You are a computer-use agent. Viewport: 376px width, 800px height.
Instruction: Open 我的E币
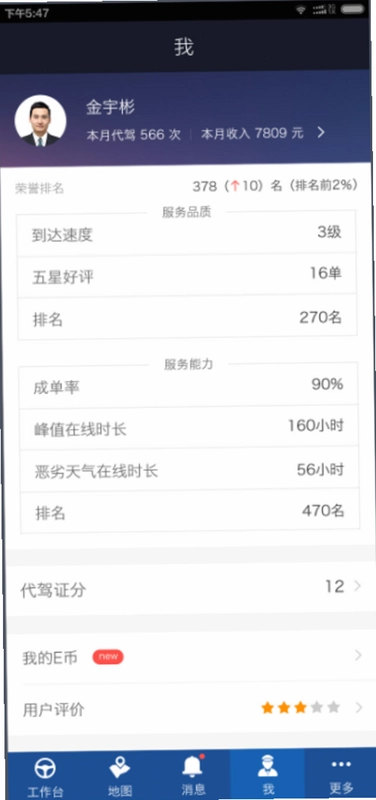click(x=191, y=657)
